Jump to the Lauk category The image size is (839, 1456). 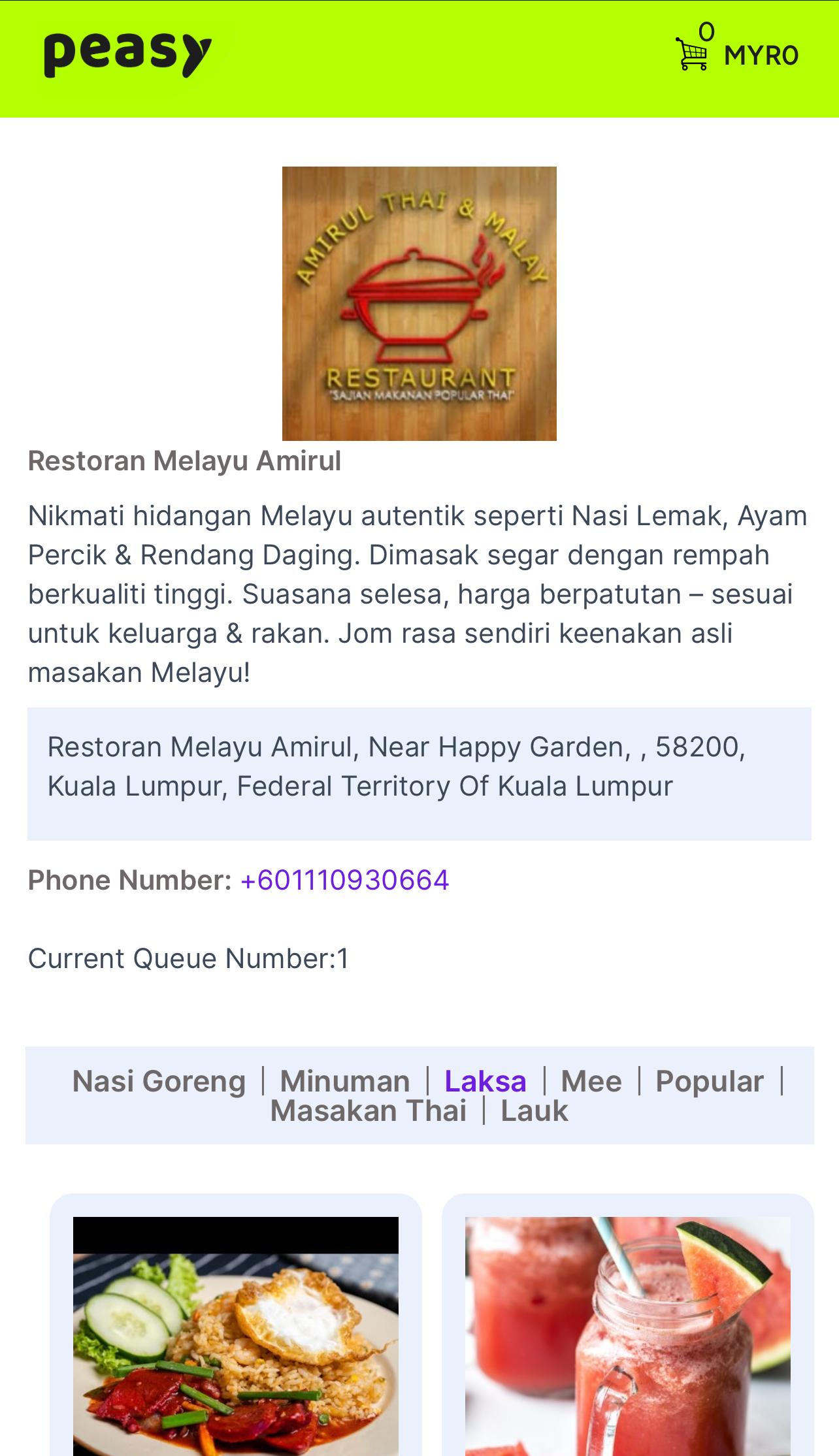pos(535,1110)
